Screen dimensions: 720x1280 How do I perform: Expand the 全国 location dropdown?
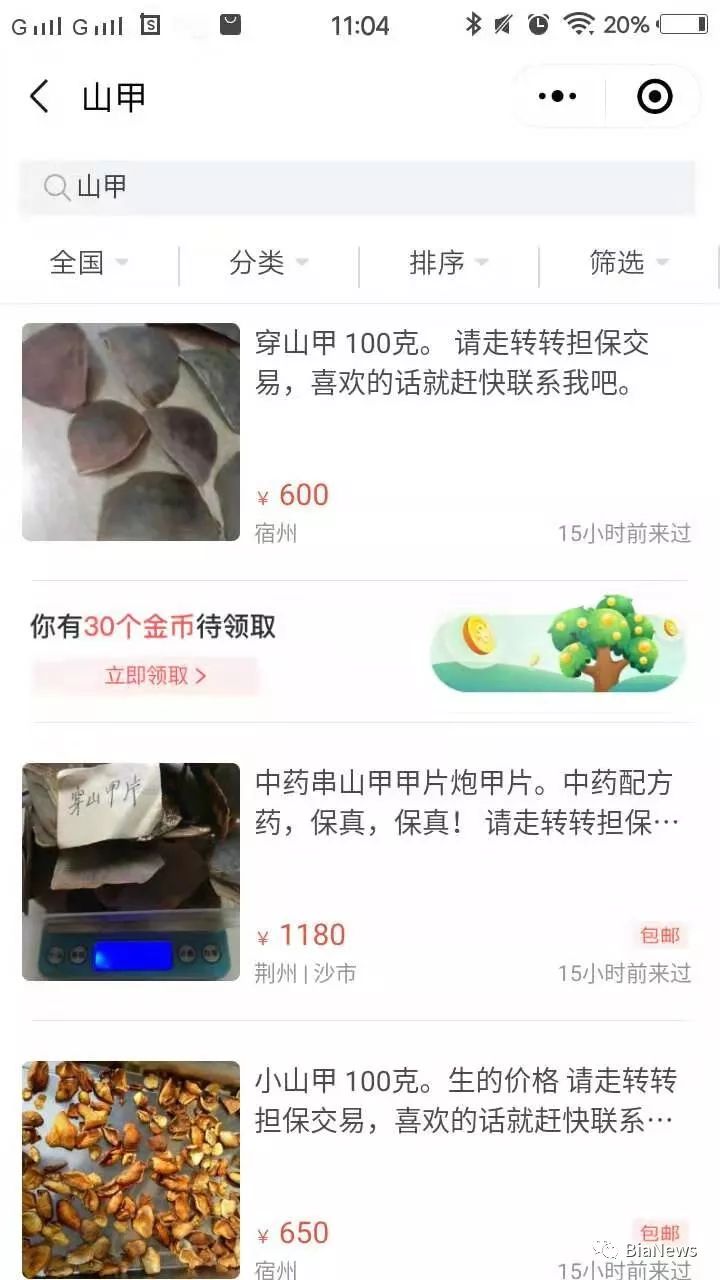[89, 263]
